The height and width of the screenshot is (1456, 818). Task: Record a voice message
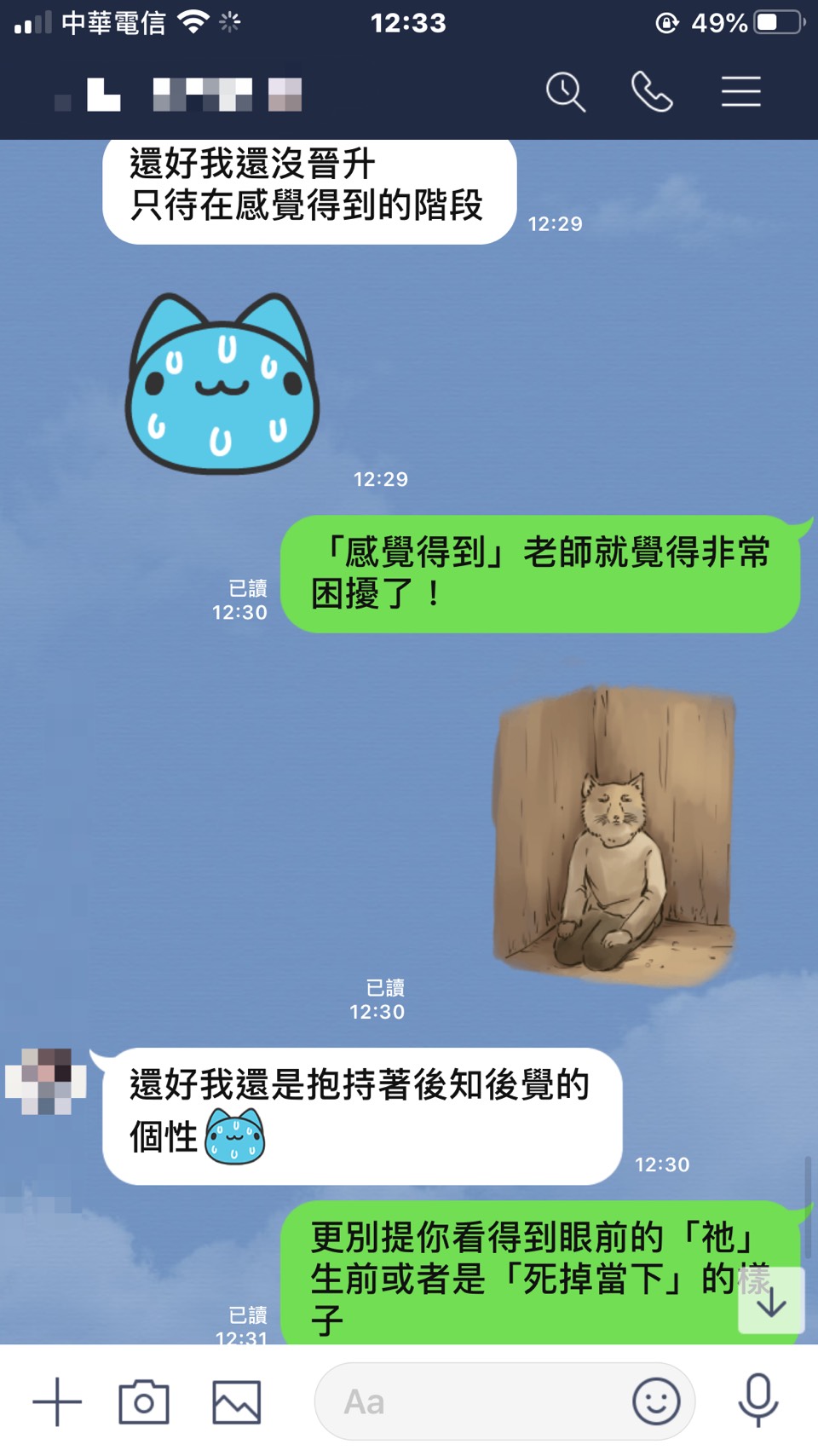pyautogui.click(x=758, y=1400)
